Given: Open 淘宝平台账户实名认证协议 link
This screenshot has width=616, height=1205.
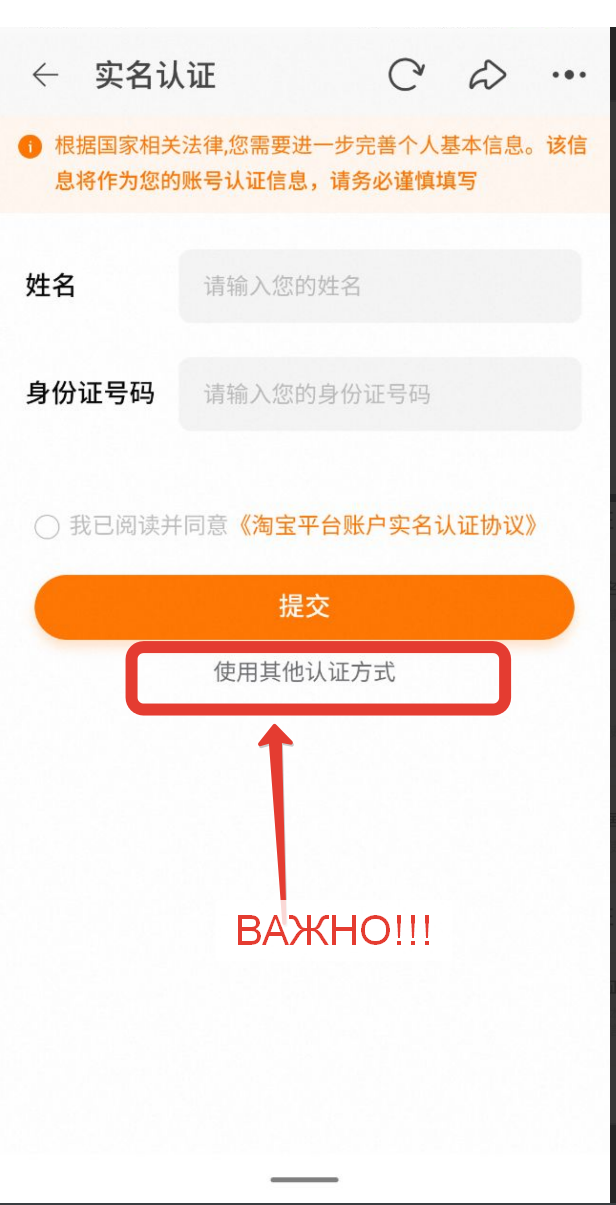Looking at the screenshot, I should point(388,526).
